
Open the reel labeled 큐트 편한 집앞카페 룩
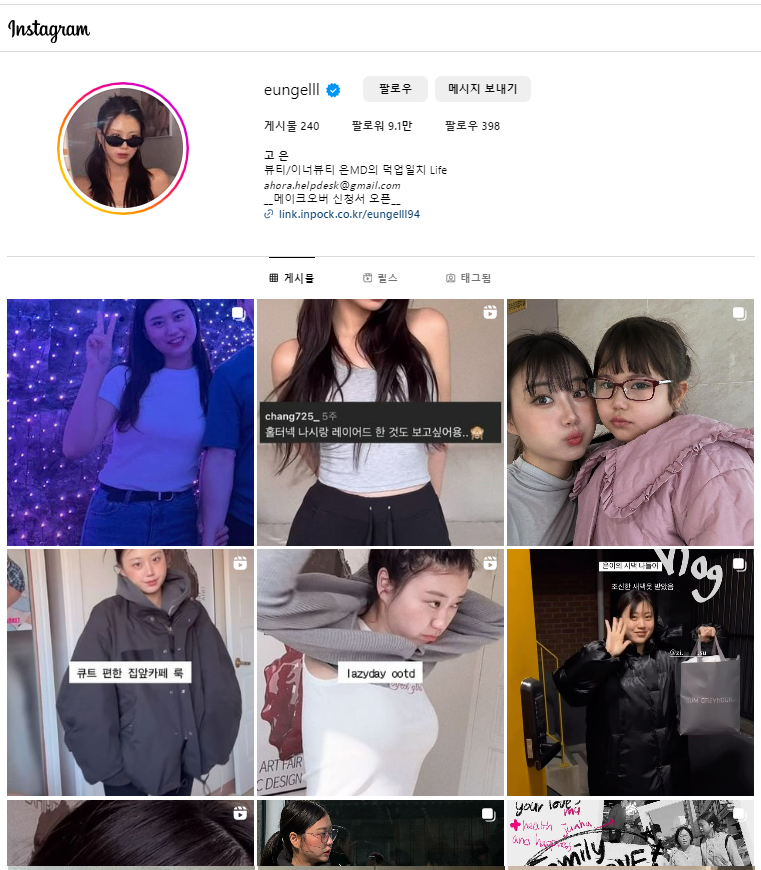coord(130,672)
